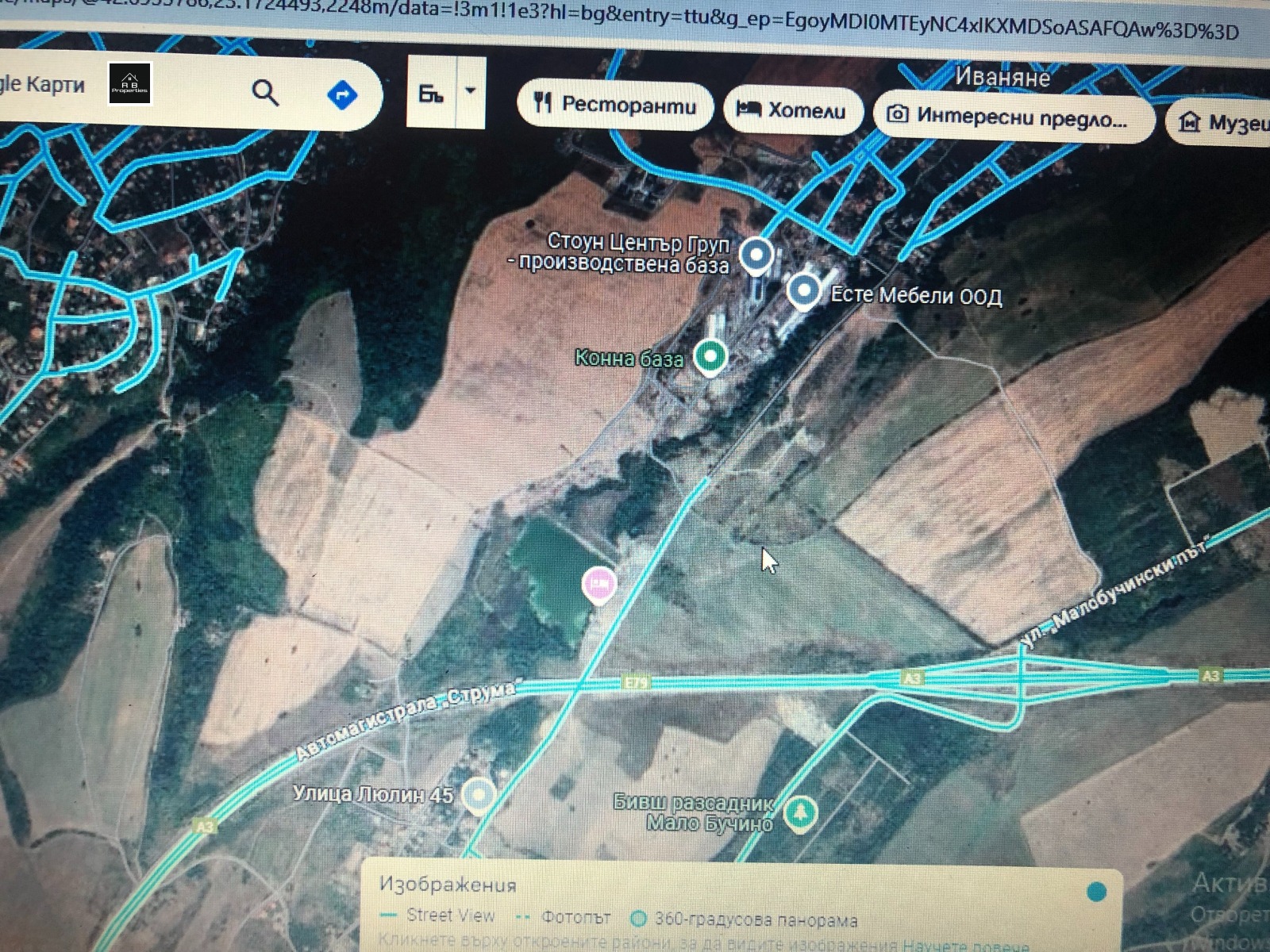Screen dimensions: 1270x952
Task: Open the Бивш разсадник Мало Бучино pin
Action: click(x=800, y=812)
